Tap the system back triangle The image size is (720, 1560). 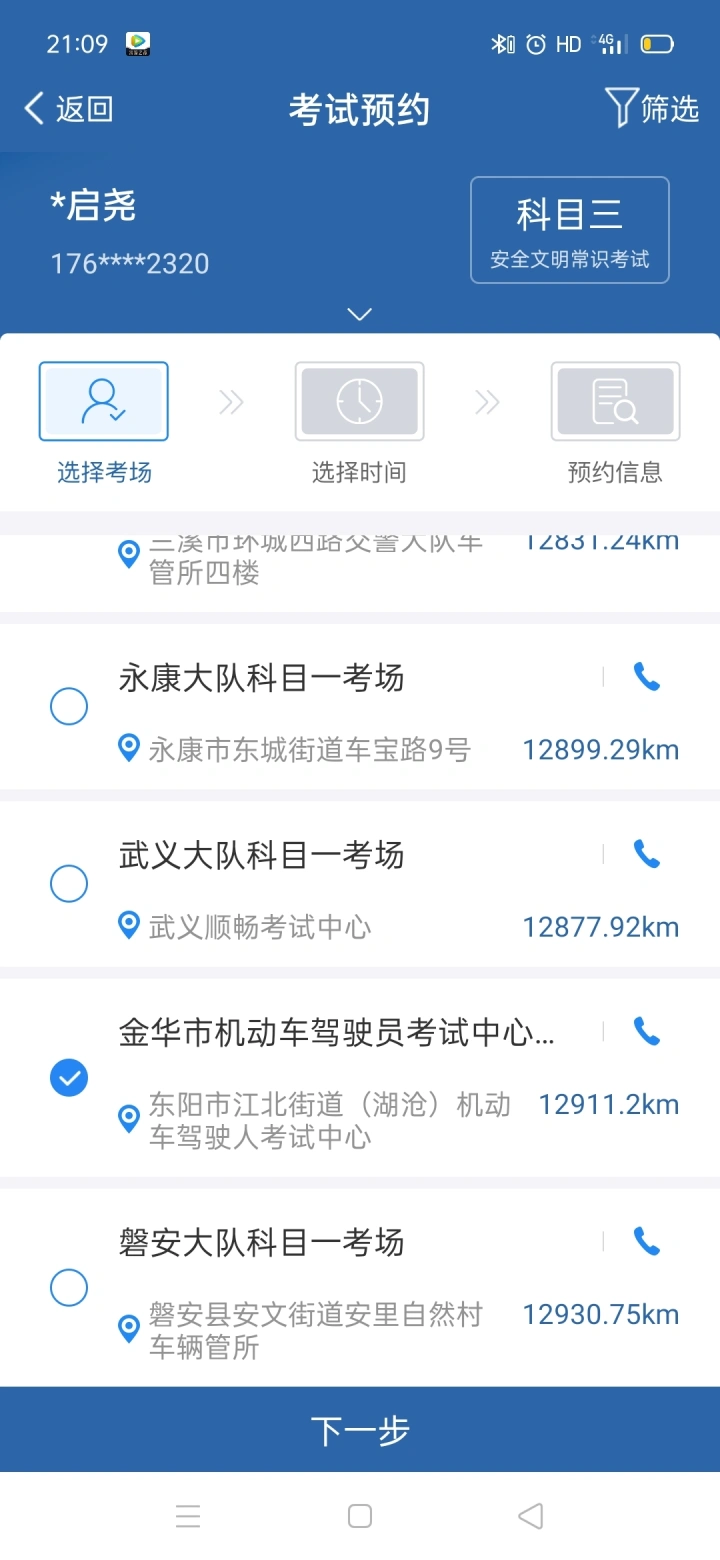coord(531,1516)
